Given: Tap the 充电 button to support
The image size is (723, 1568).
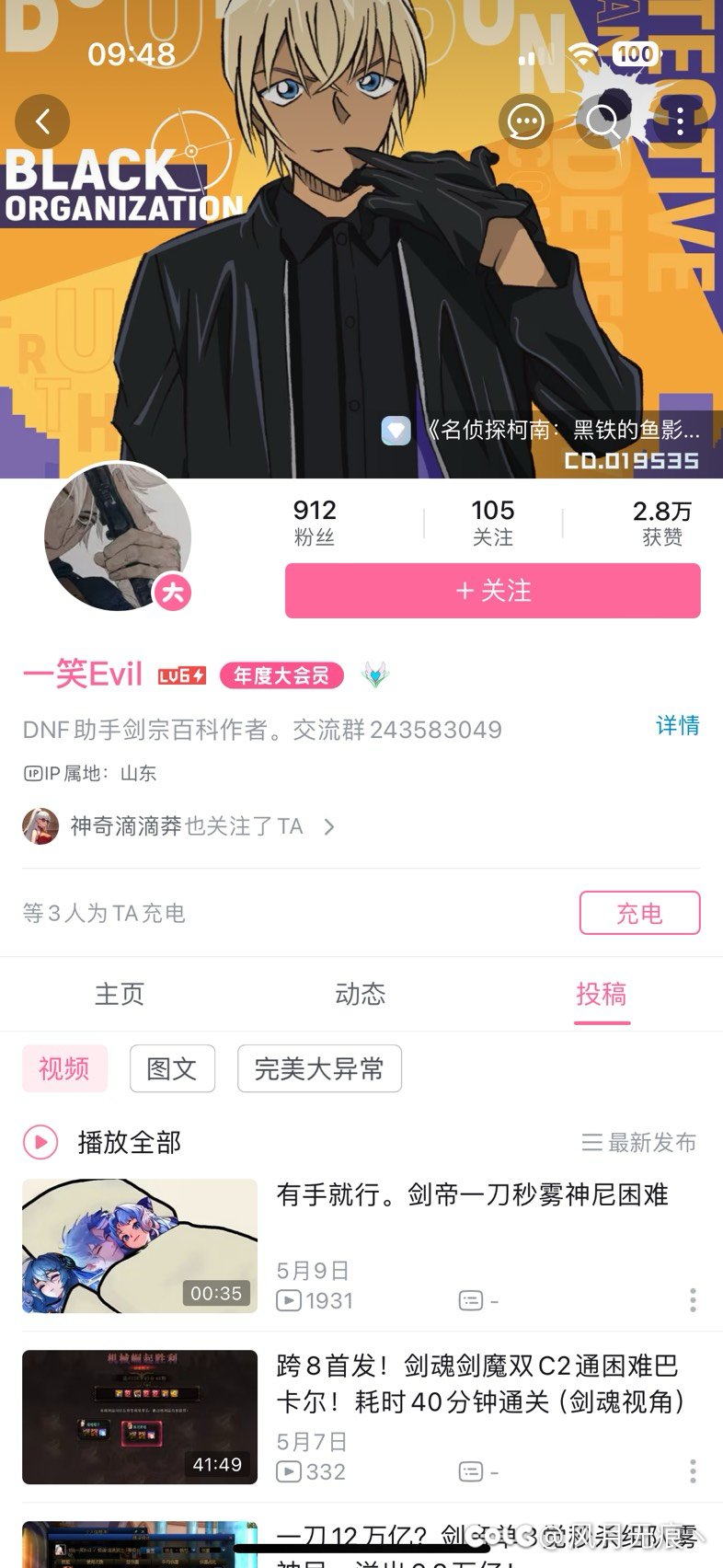Looking at the screenshot, I should [x=640, y=913].
